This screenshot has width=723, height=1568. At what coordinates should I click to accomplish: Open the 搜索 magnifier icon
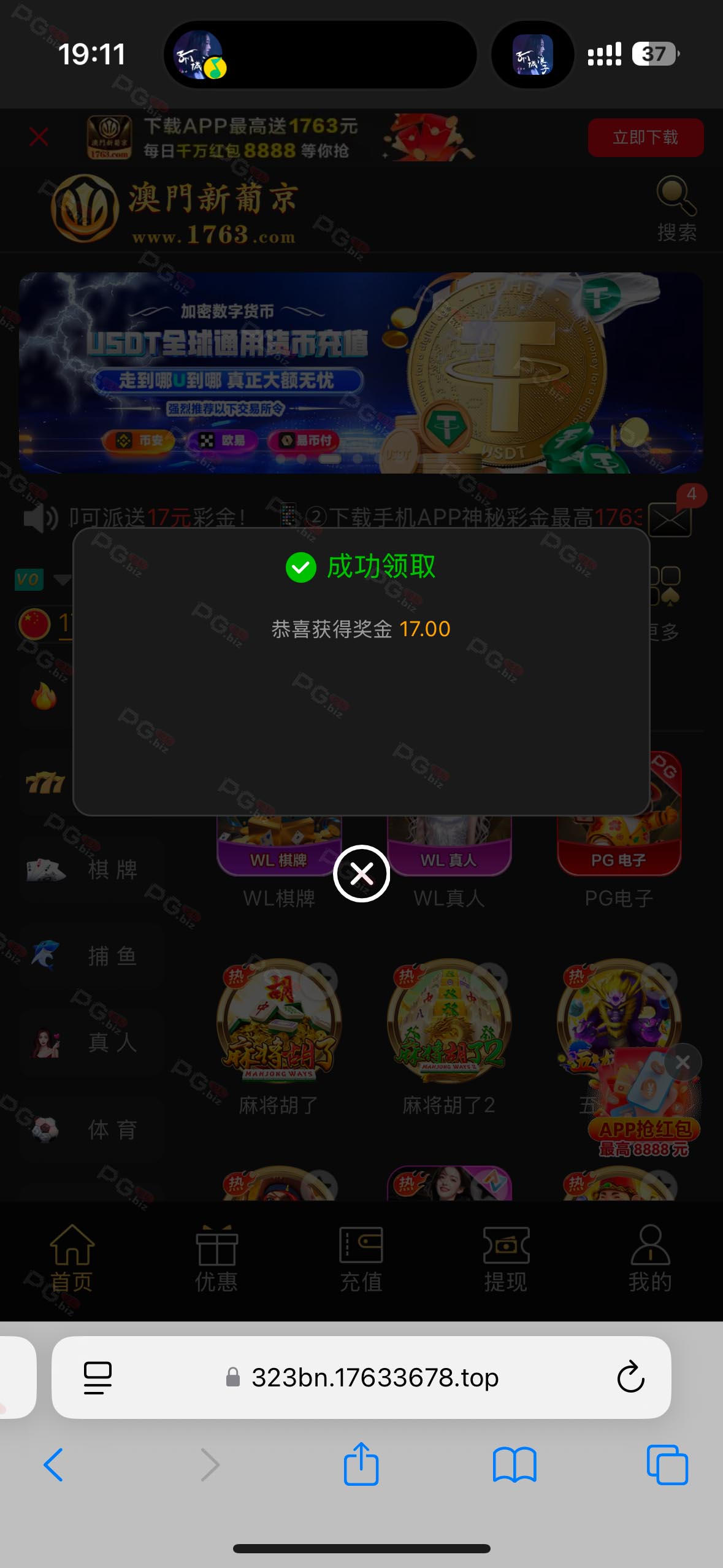676,196
